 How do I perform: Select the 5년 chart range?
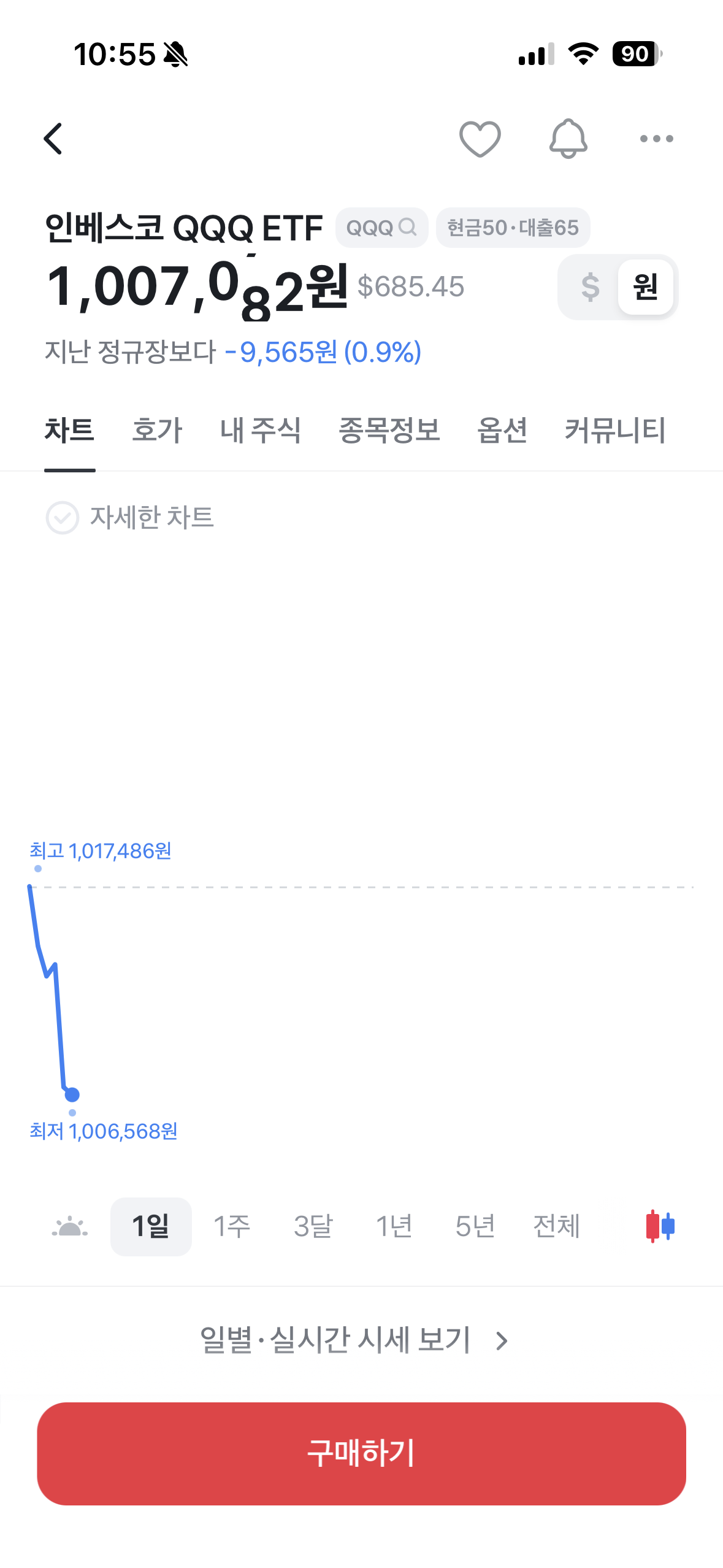point(475,1226)
